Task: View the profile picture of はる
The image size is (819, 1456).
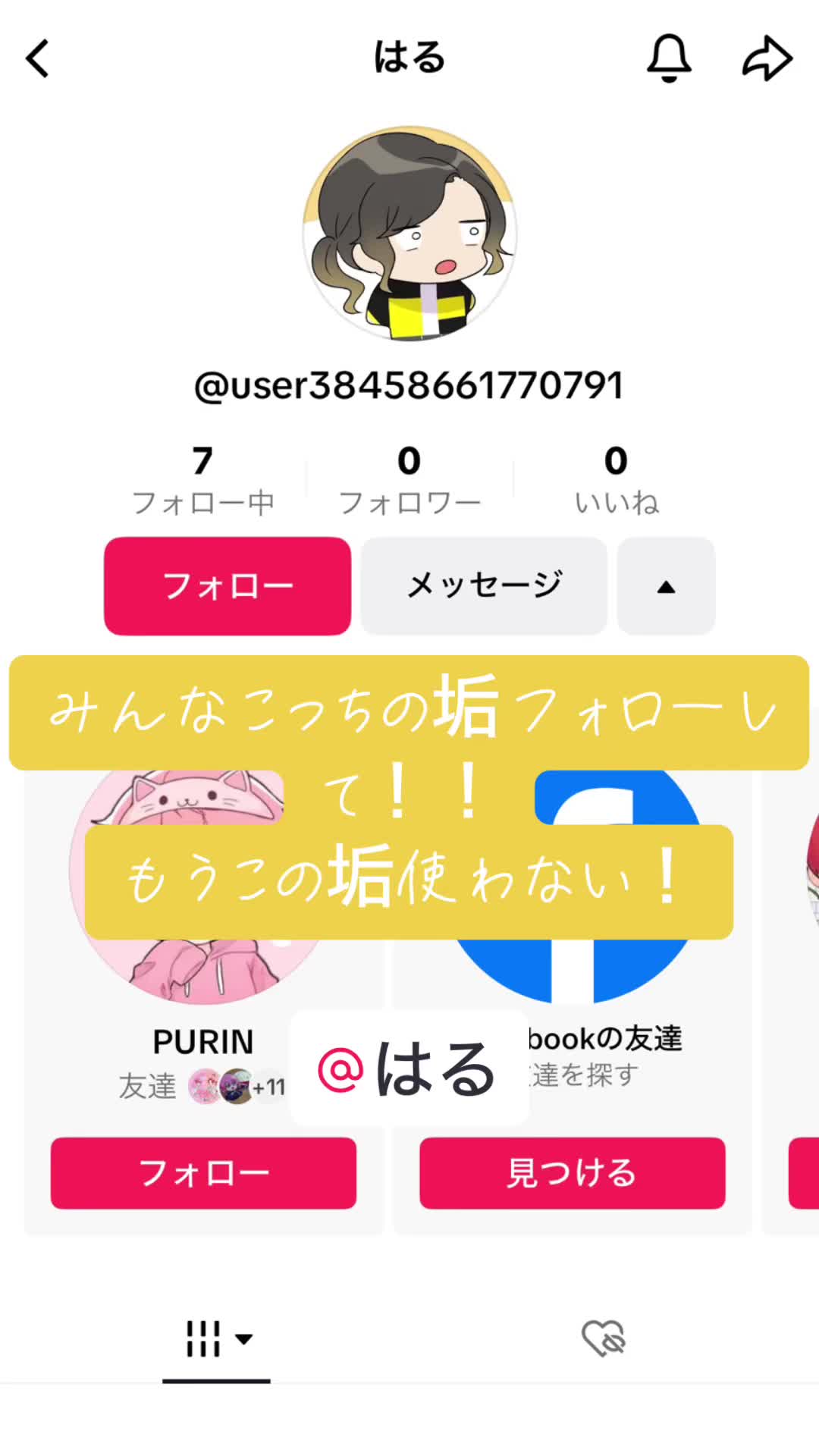Action: point(409,234)
